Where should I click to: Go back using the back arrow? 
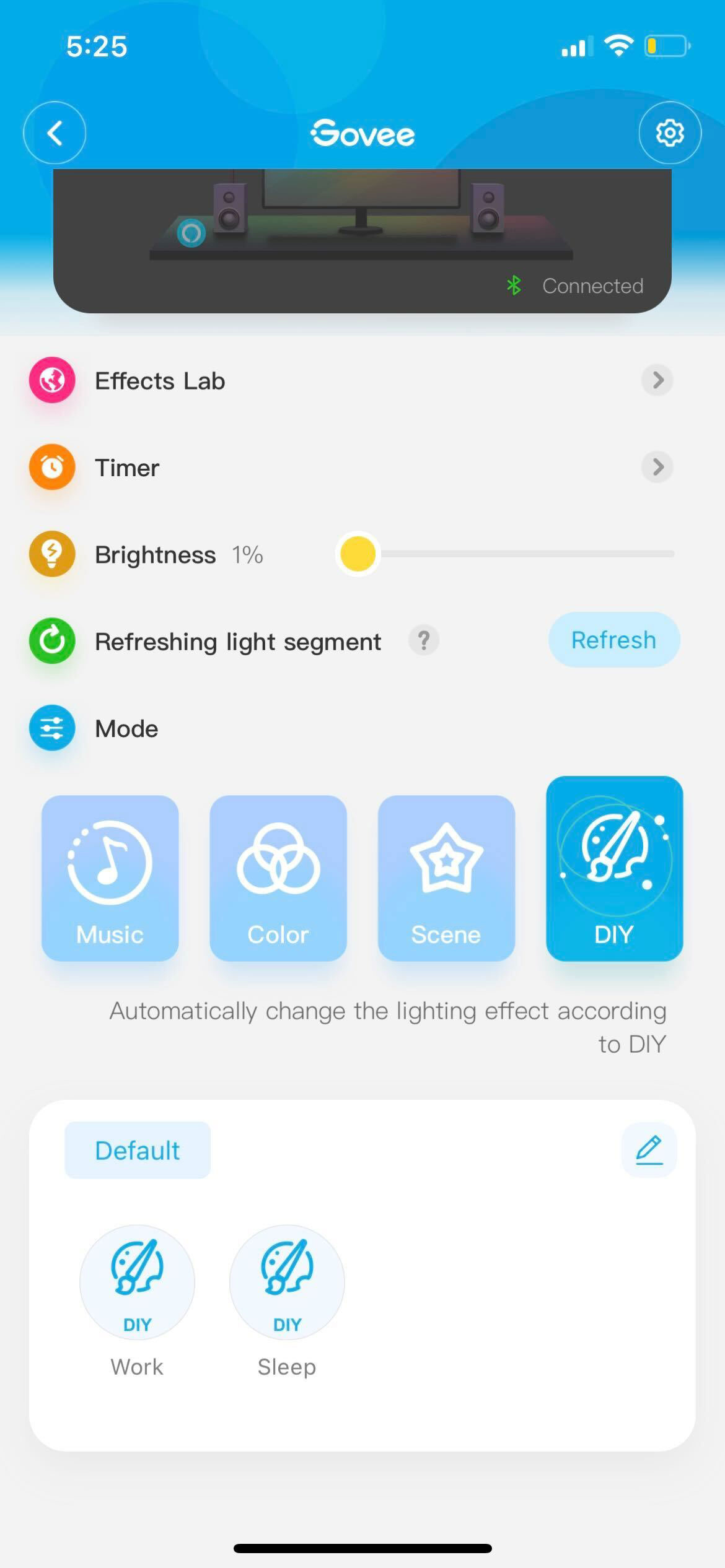(x=55, y=133)
